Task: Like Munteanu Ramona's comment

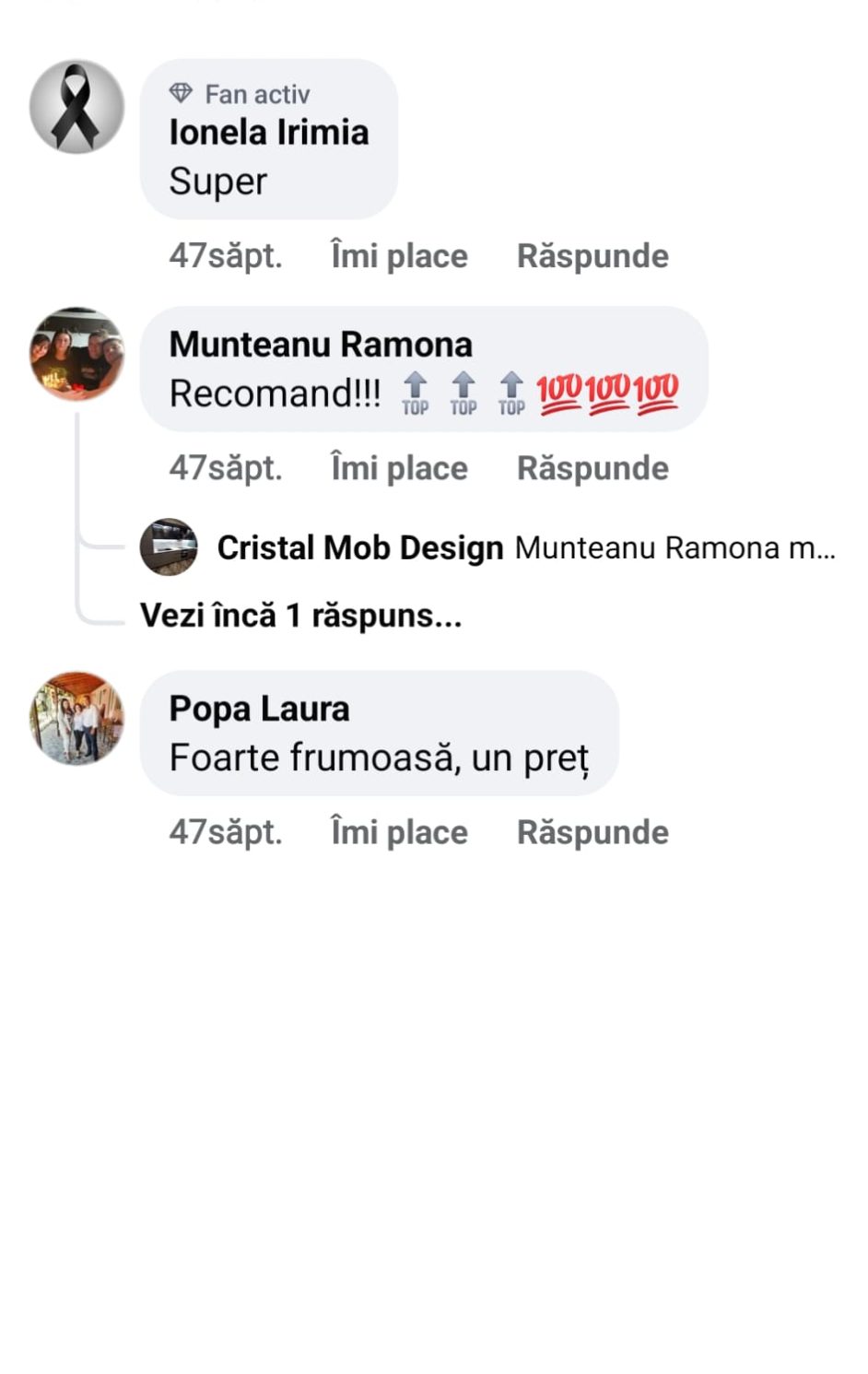Action: tap(399, 468)
